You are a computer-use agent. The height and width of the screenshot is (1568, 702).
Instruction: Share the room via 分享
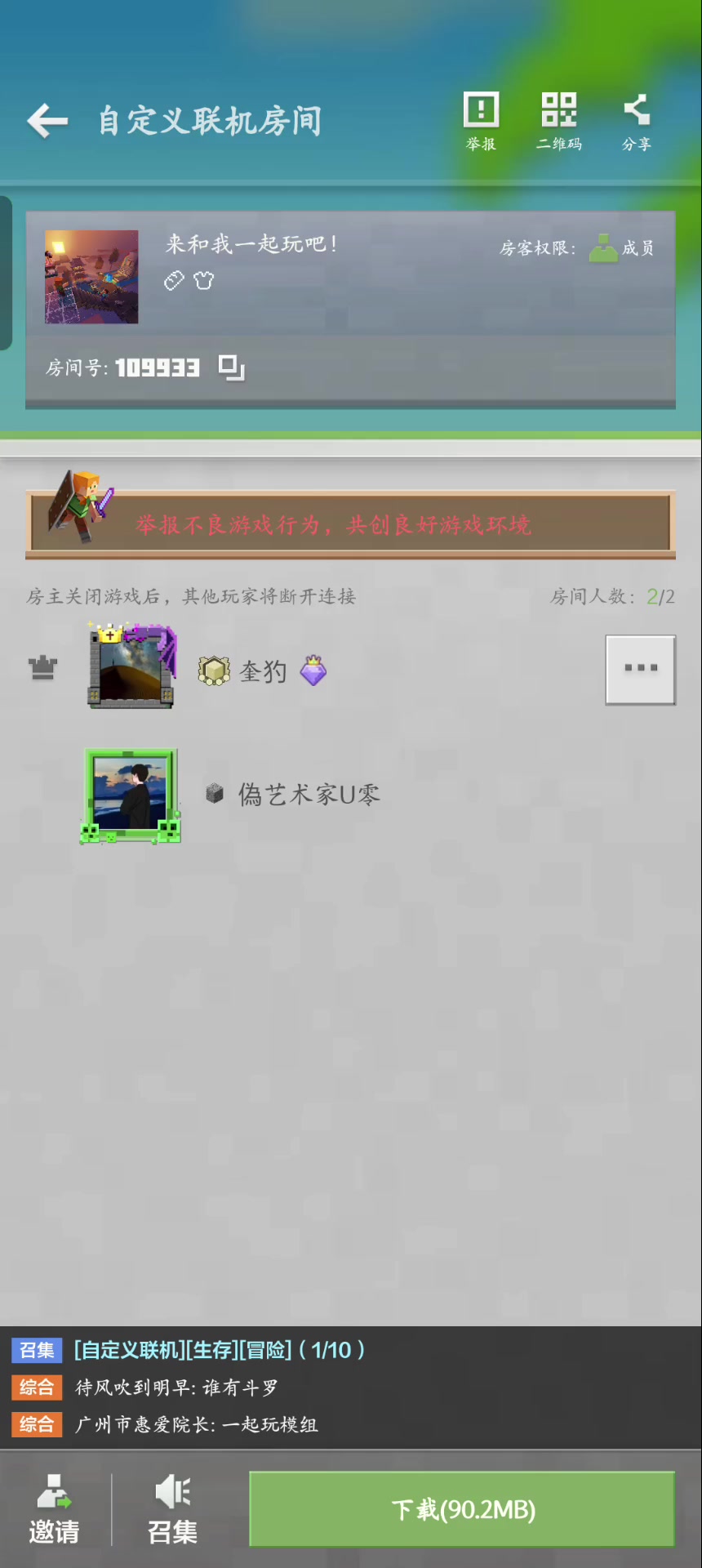(636, 121)
